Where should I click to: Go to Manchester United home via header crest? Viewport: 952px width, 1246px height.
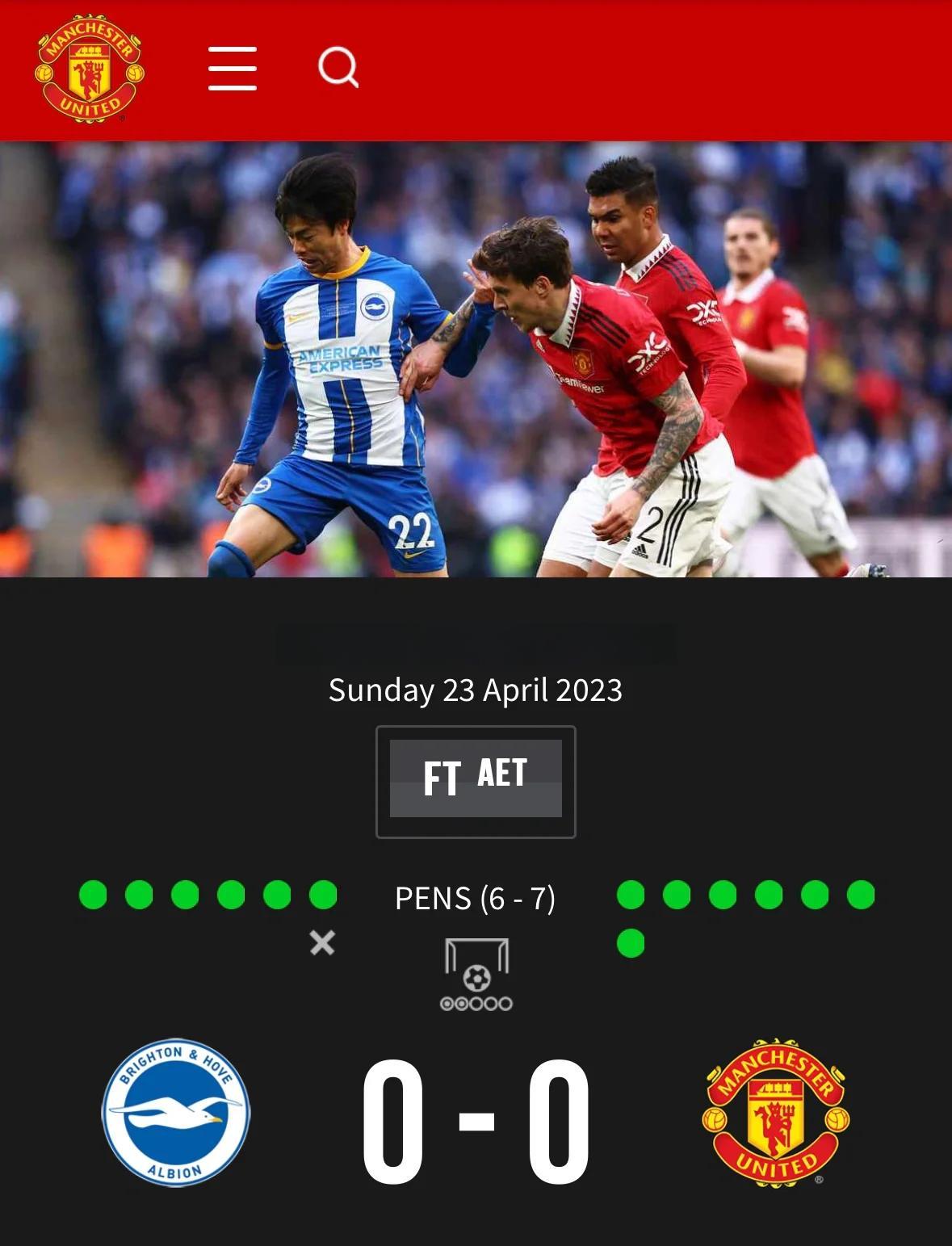click(x=90, y=69)
